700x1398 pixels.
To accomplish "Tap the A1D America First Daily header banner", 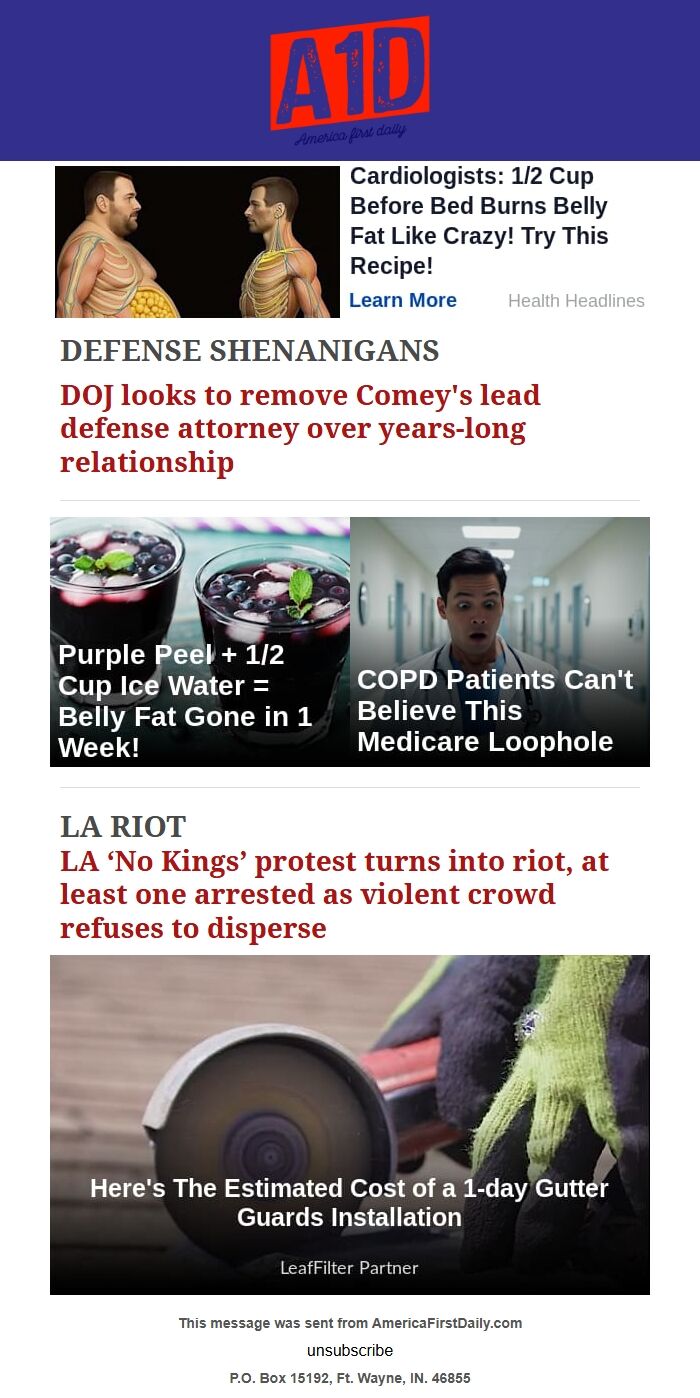I will (350, 80).
